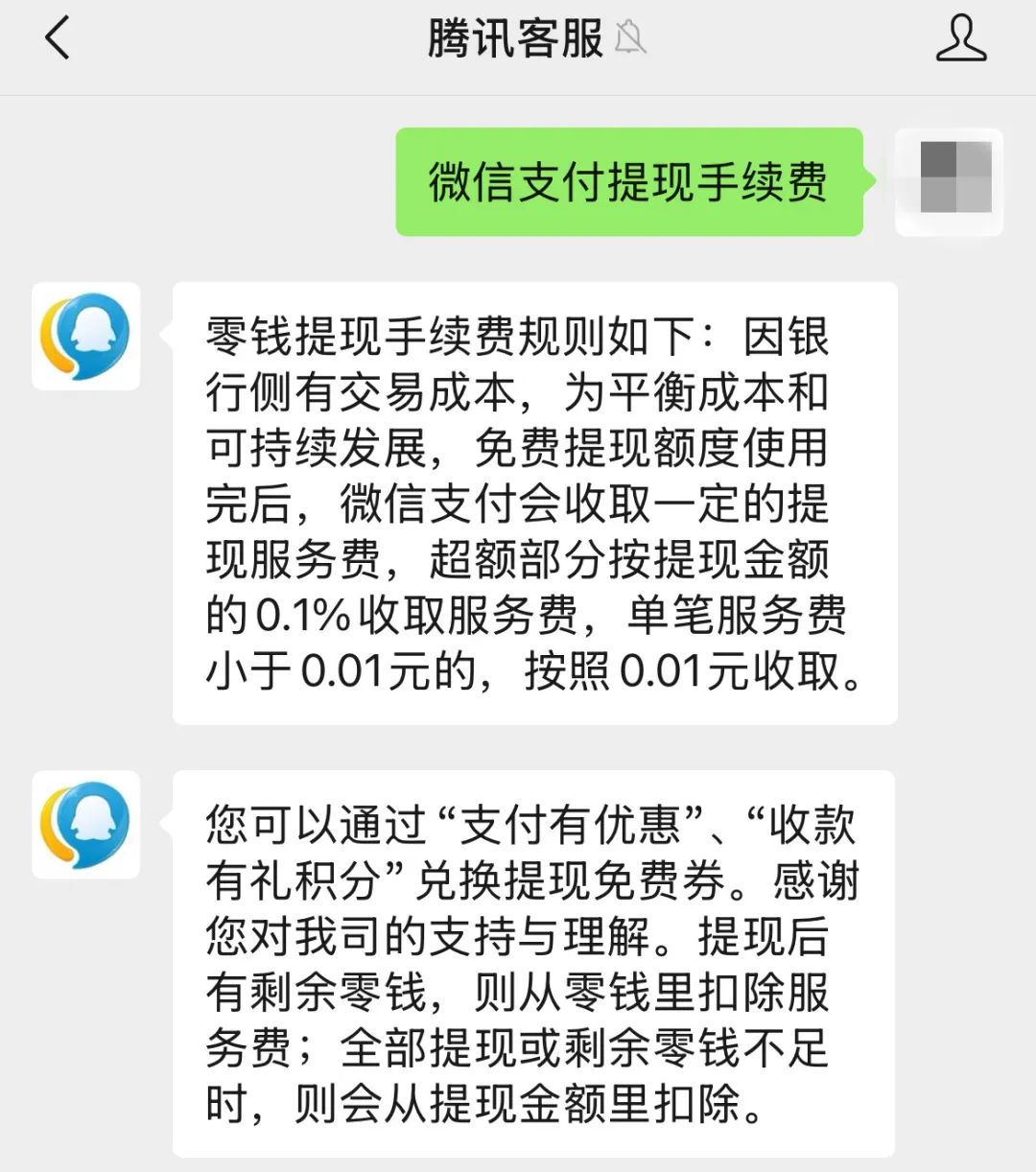Tap my avatar beside the 微信支付提现手续费 message
Screen dimensions: 1036x1172
click(949, 182)
